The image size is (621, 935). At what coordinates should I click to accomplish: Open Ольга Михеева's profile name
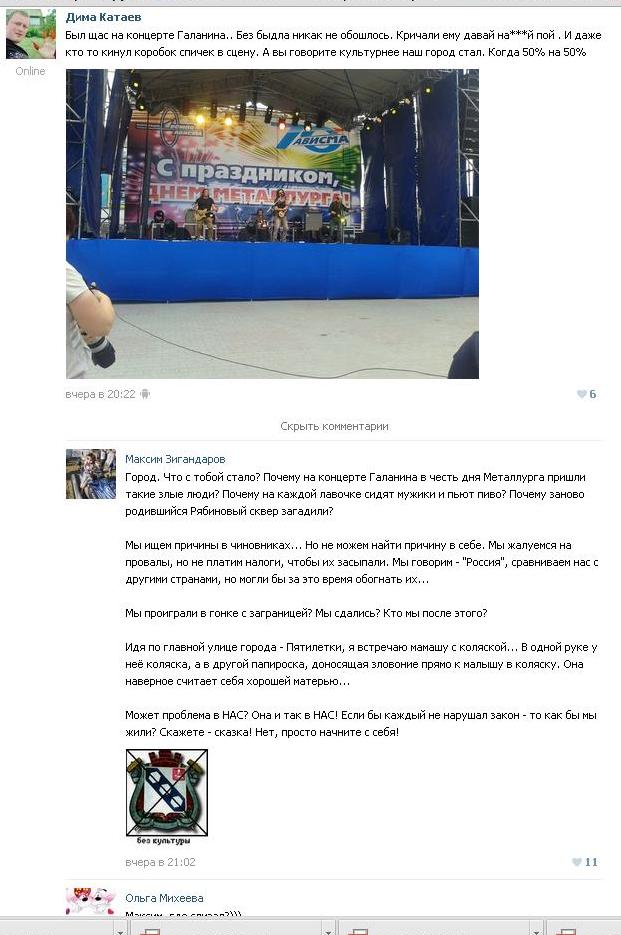pos(164,898)
